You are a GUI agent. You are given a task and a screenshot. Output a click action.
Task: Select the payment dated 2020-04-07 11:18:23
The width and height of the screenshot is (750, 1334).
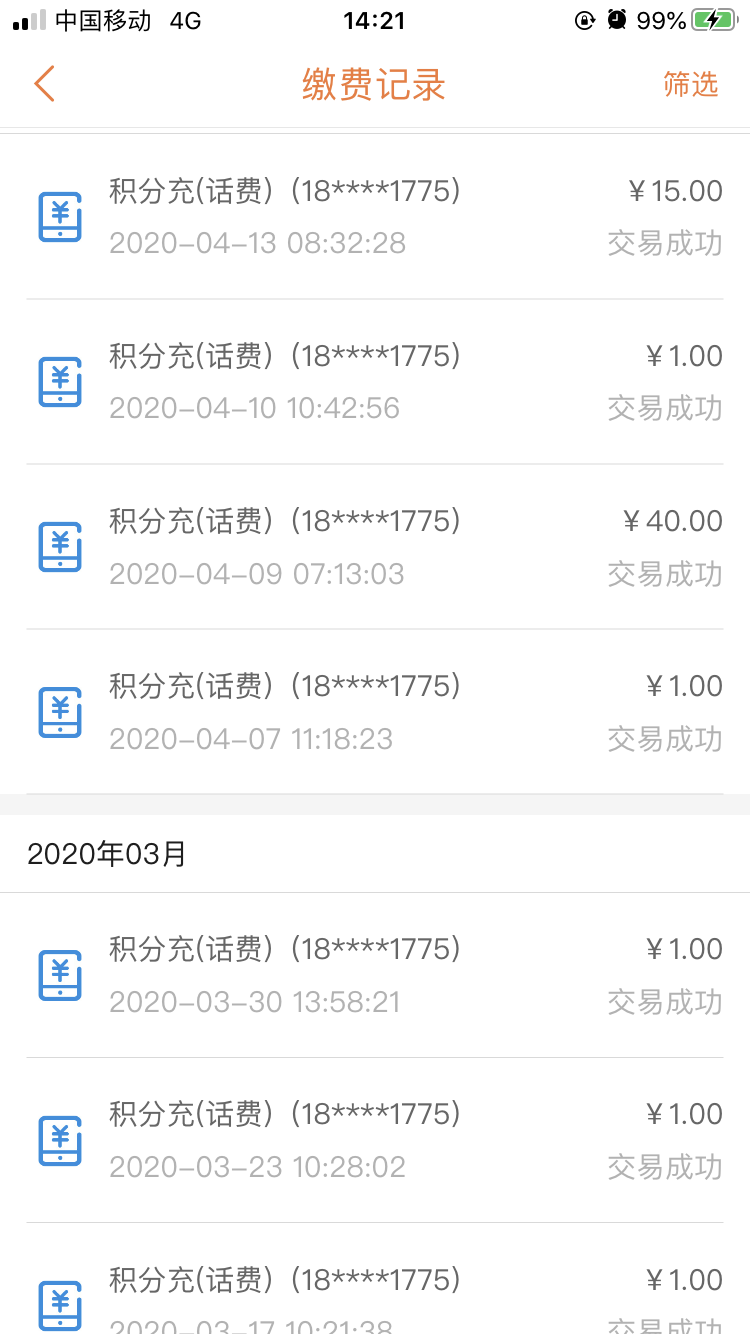(x=375, y=711)
